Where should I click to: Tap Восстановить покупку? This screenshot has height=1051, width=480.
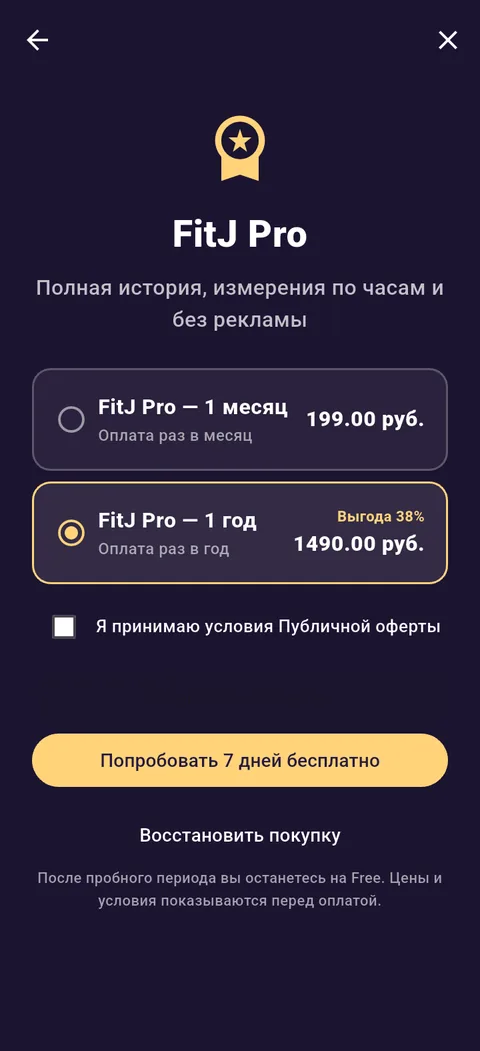click(x=240, y=835)
